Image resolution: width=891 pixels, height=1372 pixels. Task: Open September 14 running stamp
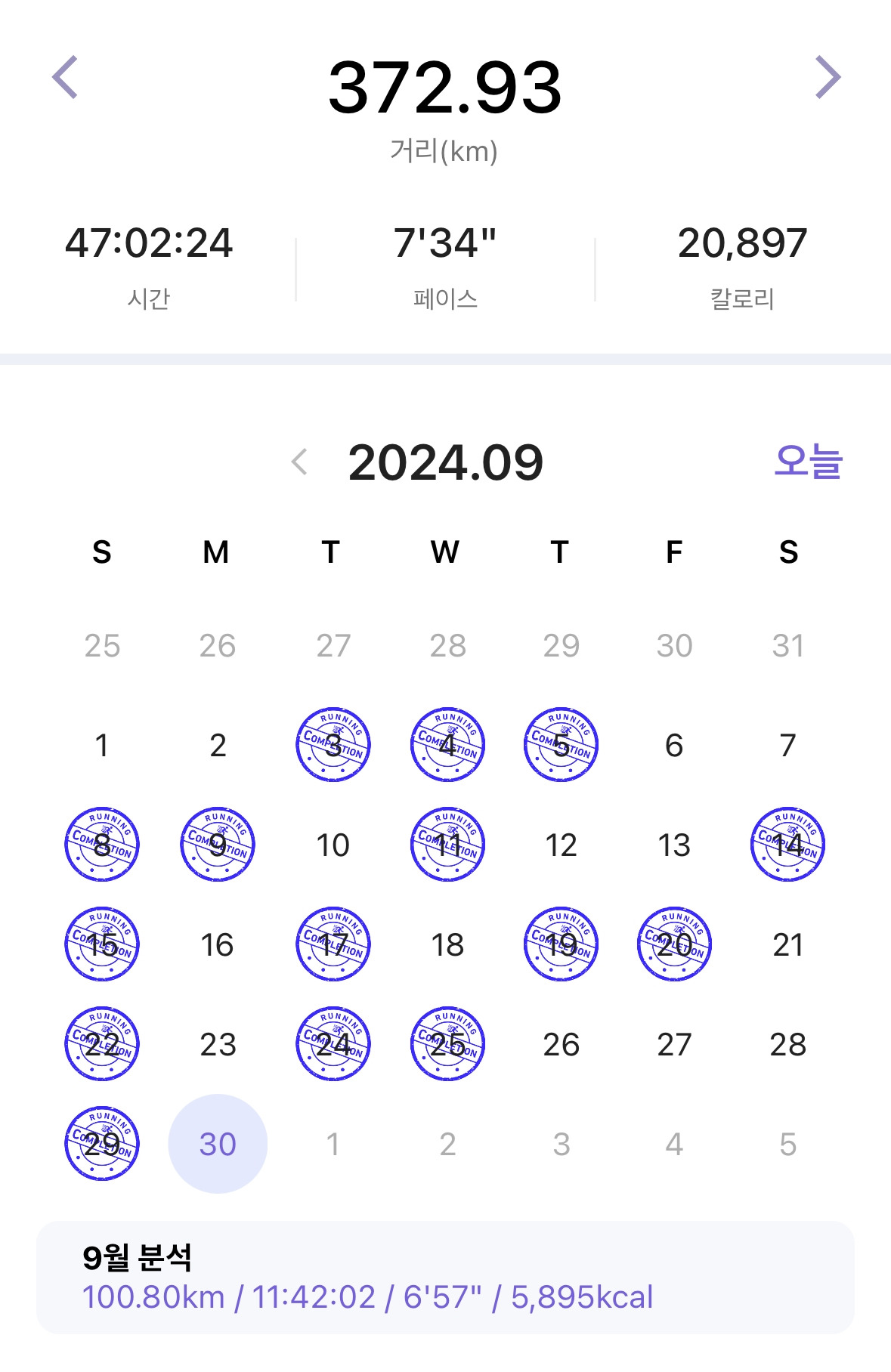tap(787, 845)
